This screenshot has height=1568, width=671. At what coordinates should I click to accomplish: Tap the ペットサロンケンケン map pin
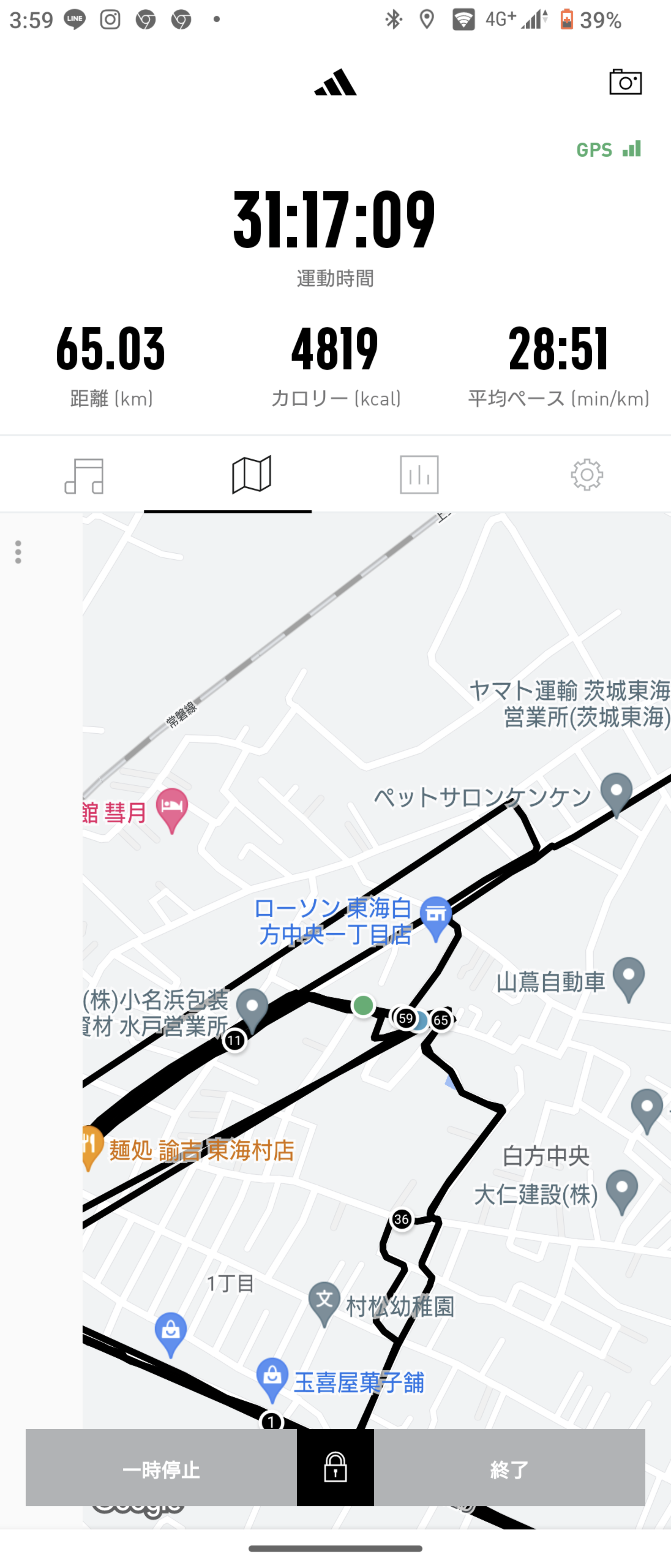click(x=615, y=791)
